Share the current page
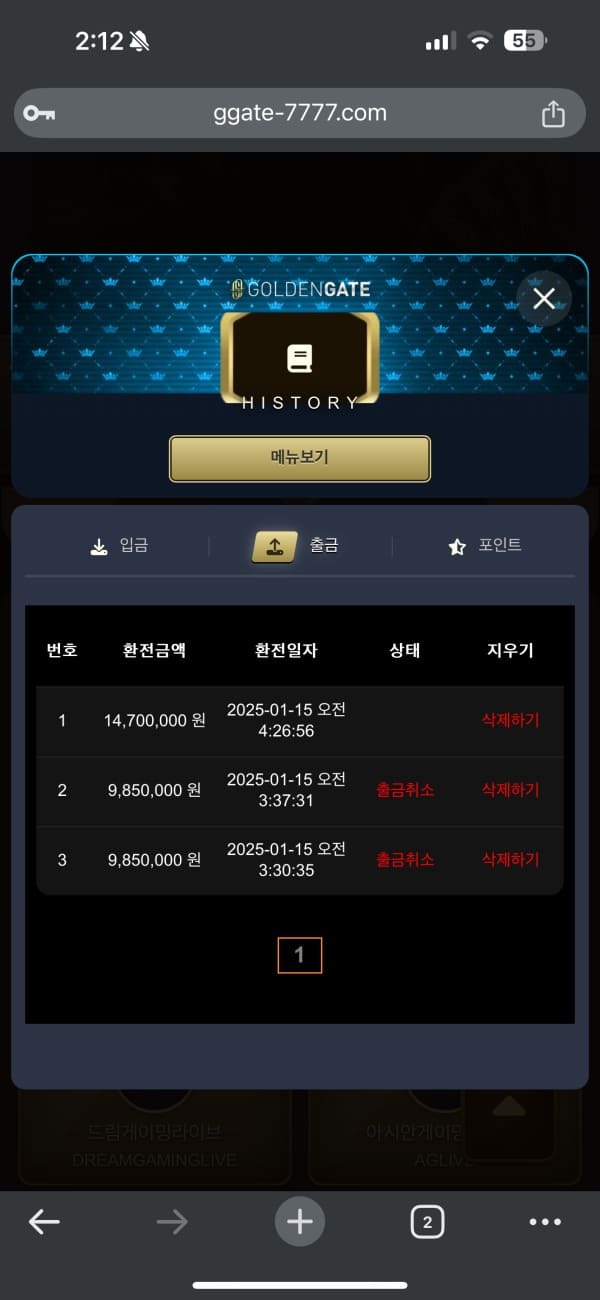The height and width of the screenshot is (1300, 600). (x=553, y=114)
